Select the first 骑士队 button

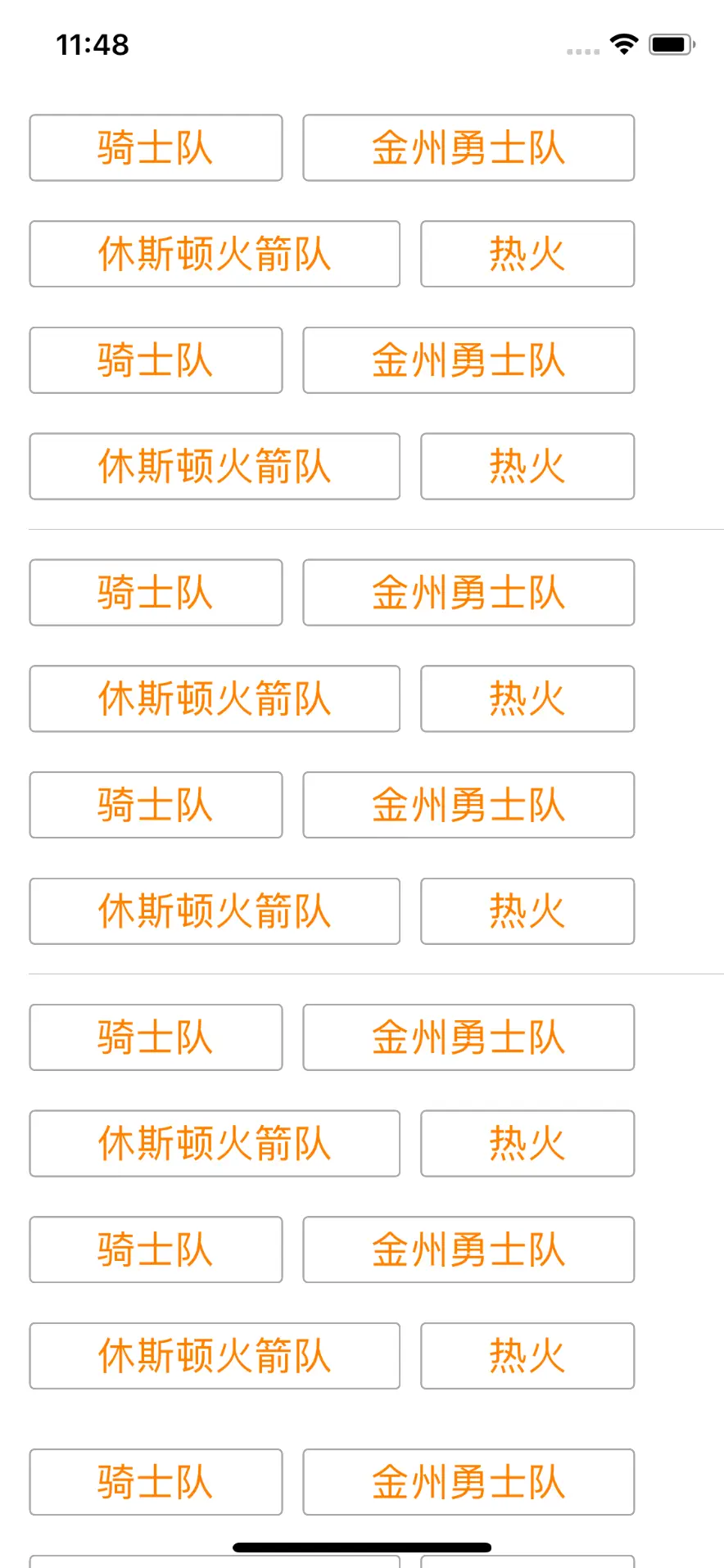coord(156,147)
